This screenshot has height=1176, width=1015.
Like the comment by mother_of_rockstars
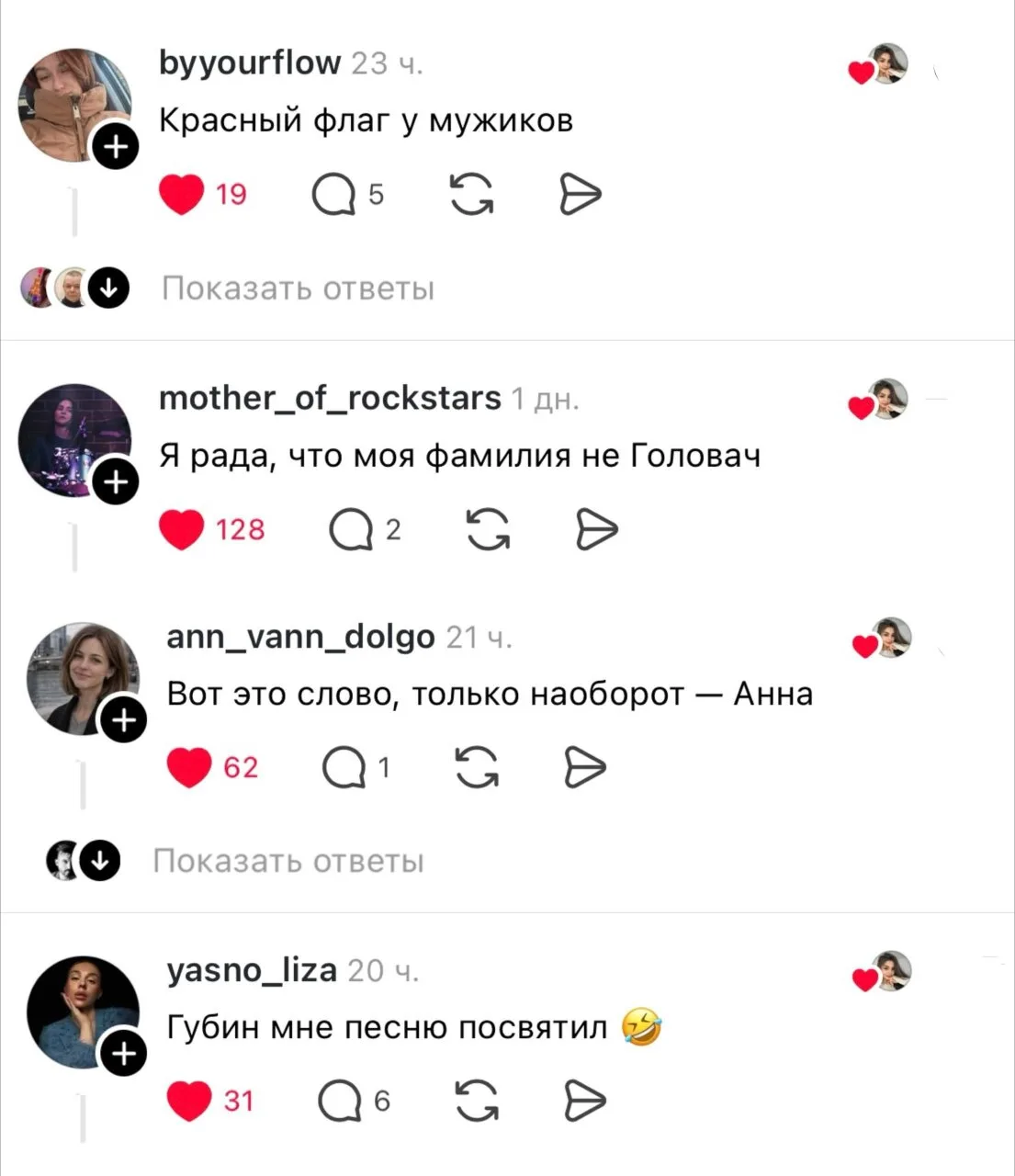181,530
